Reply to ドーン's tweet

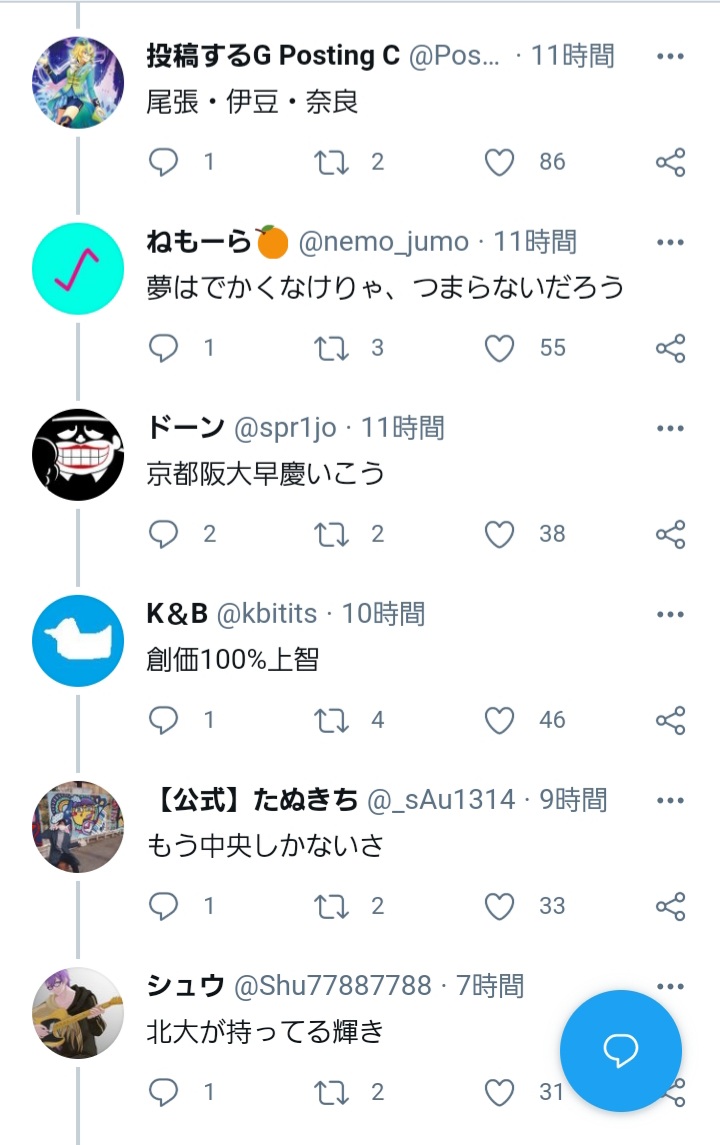click(x=163, y=534)
